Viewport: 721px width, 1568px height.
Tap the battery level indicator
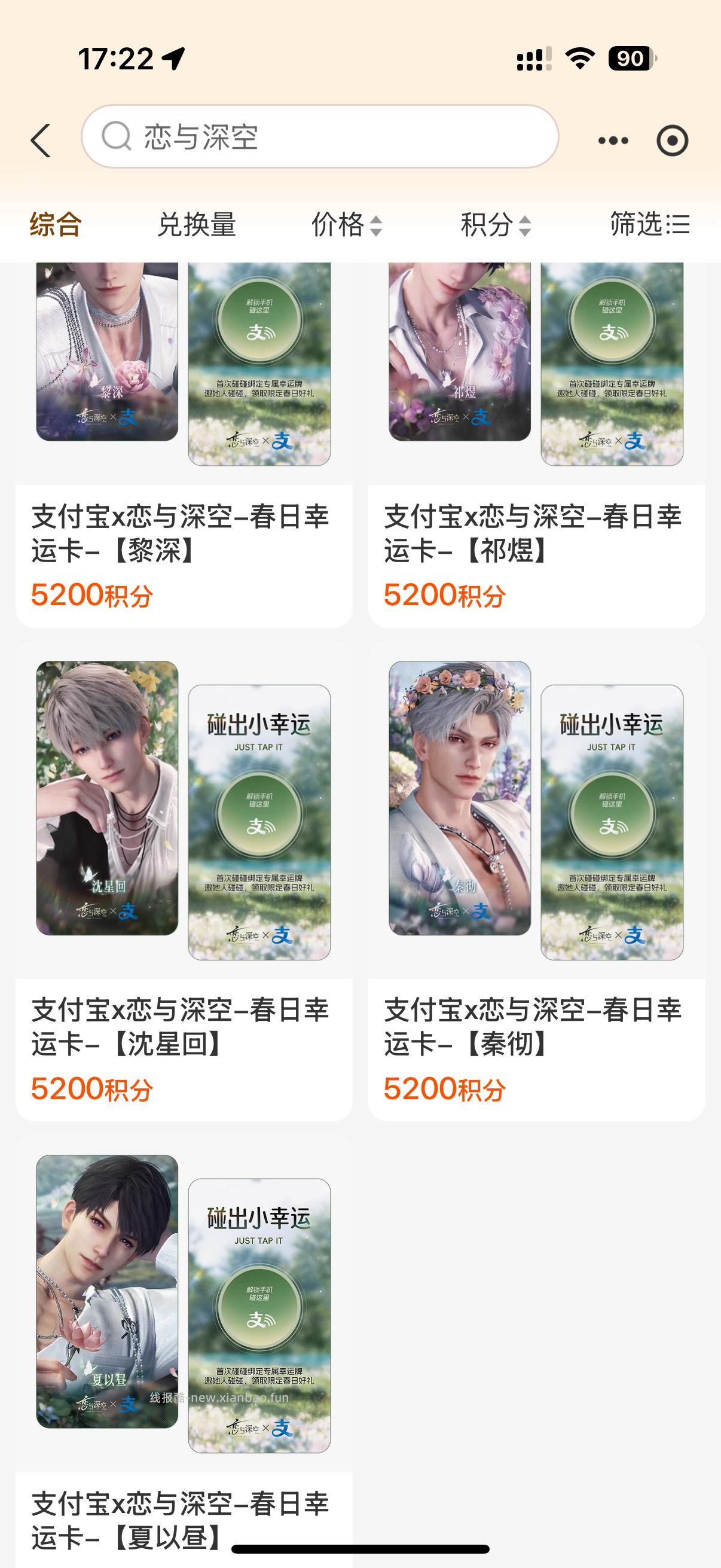coord(631,59)
